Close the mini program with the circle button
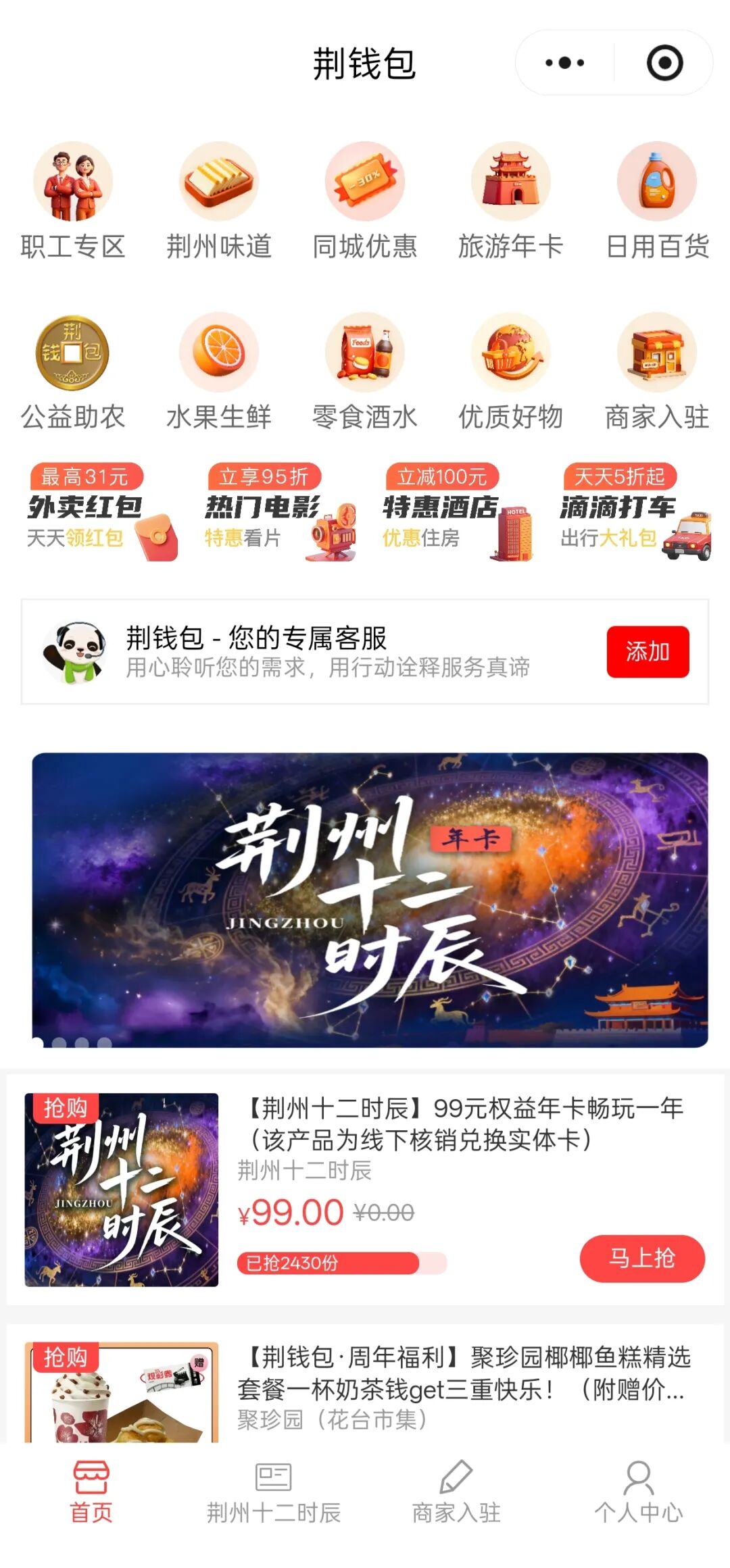Screen dimensions: 730x1568 point(664,63)
